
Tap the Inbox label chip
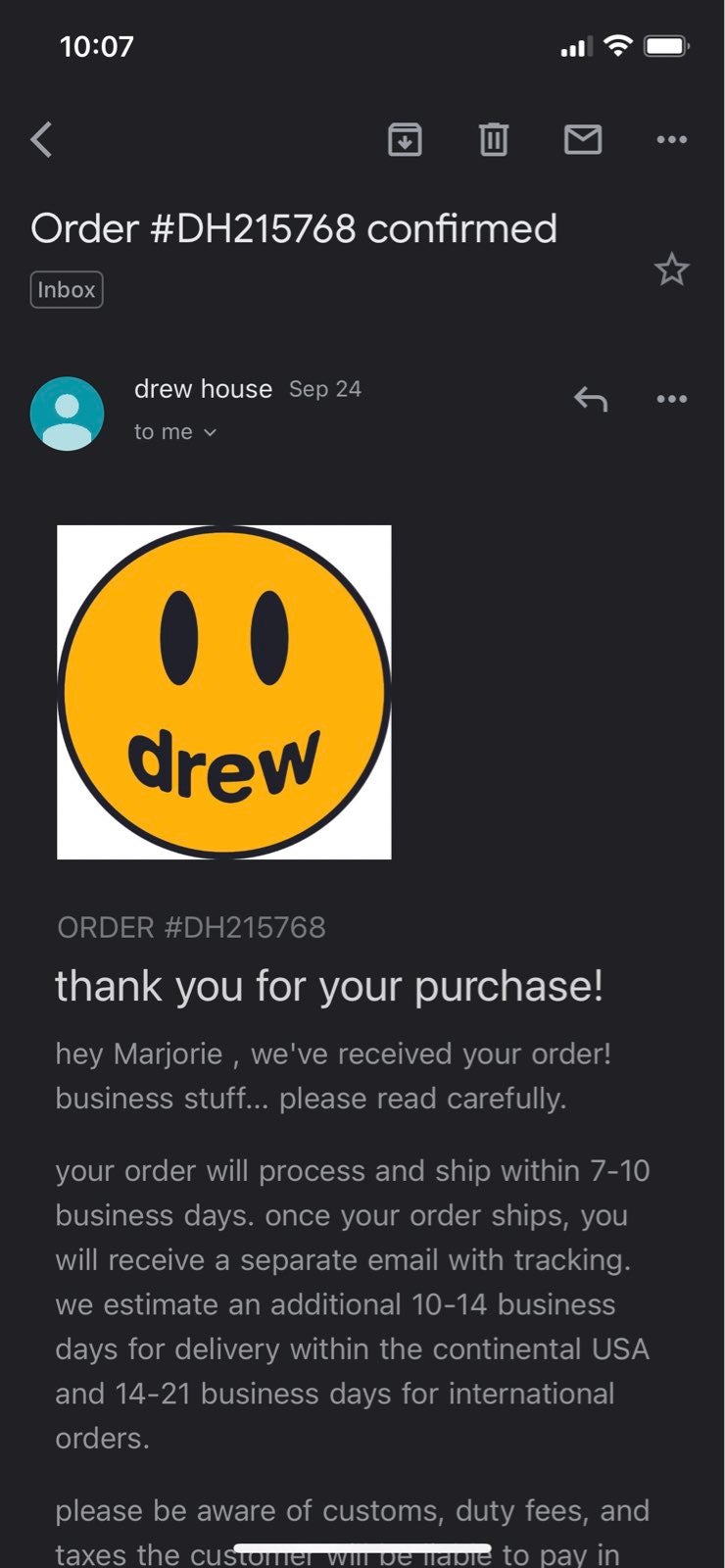tap(67, 290)
